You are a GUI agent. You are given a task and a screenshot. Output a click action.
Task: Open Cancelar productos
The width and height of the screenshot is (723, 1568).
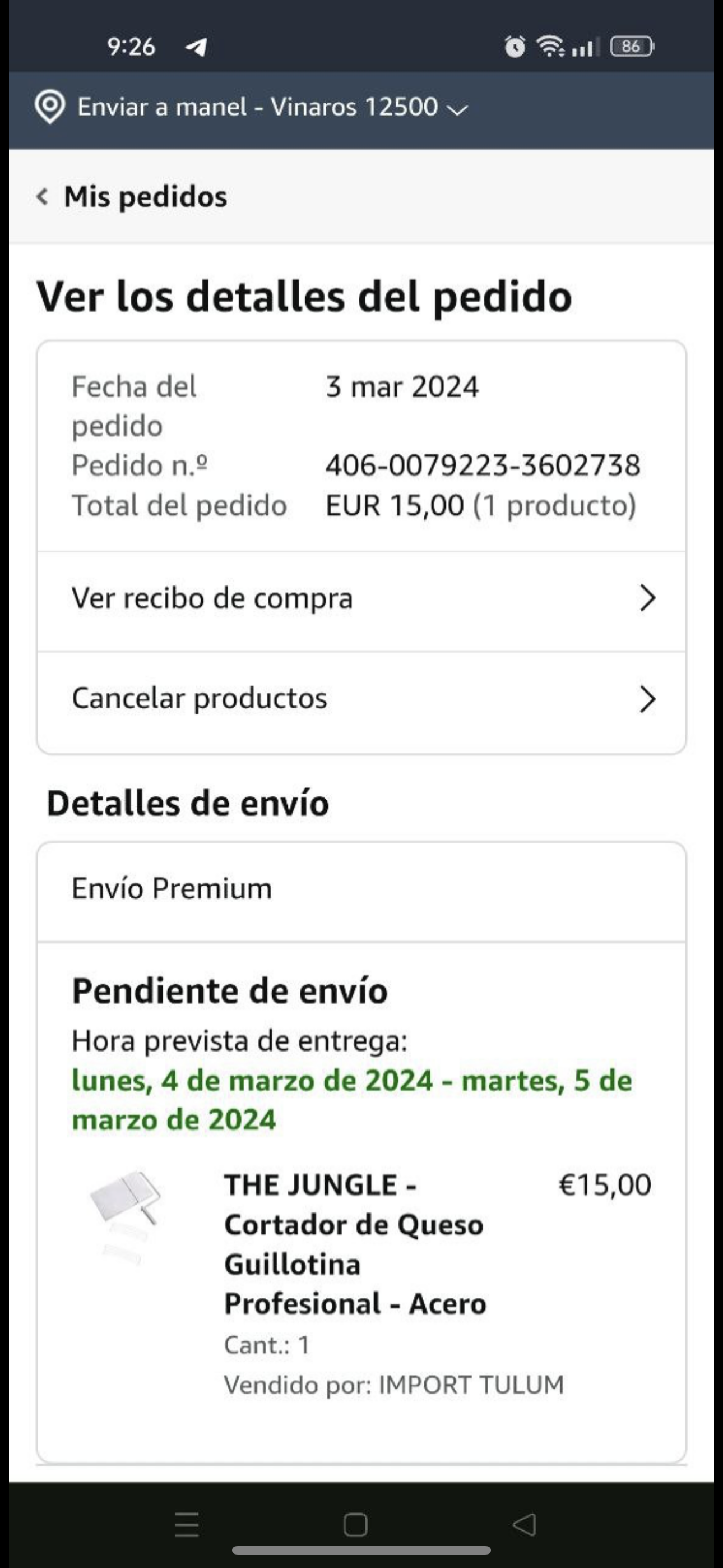point(361,698)
